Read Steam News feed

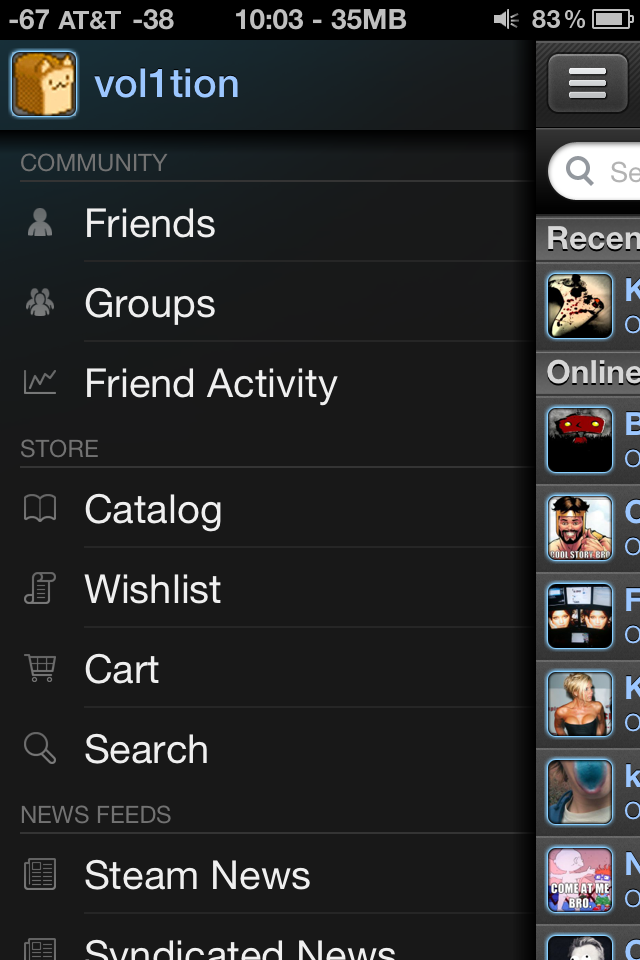(x=197, y=876)
